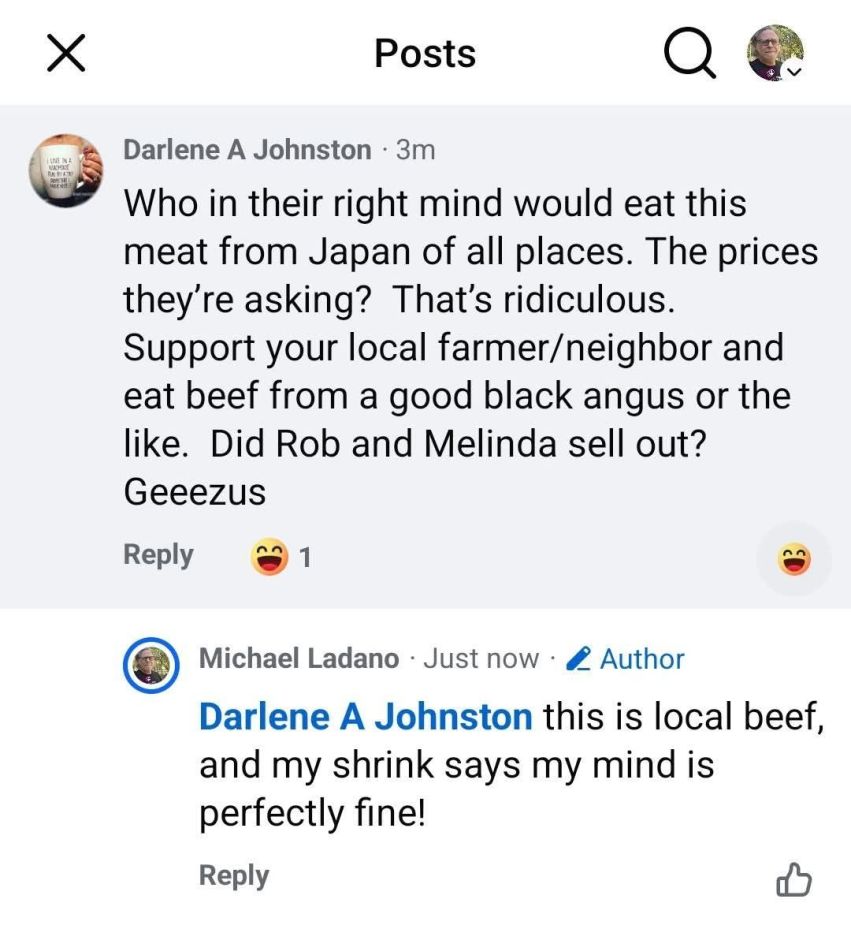View Darlene A Johnston's profile name

[246, 150]
